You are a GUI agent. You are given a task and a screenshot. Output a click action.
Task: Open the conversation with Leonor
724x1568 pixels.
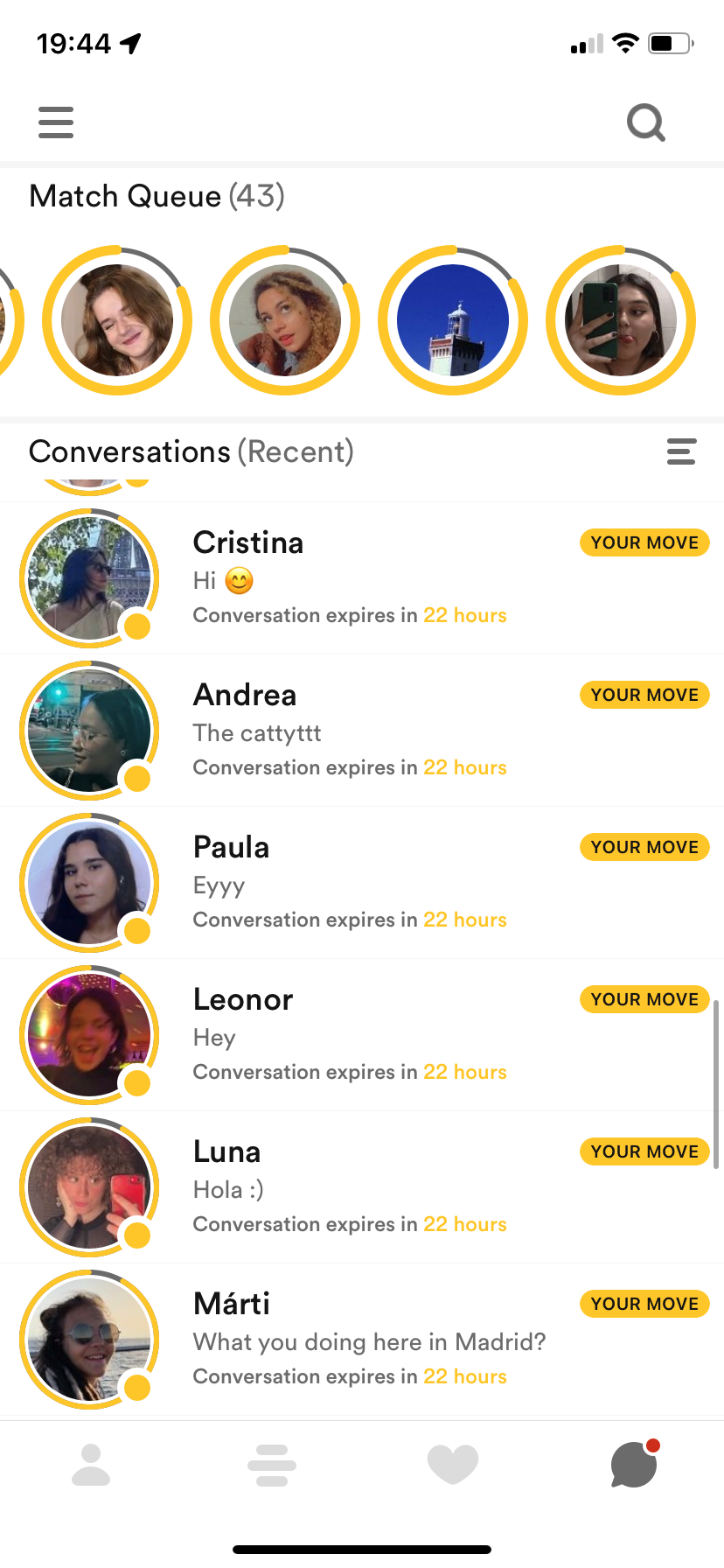[362, 1035]
